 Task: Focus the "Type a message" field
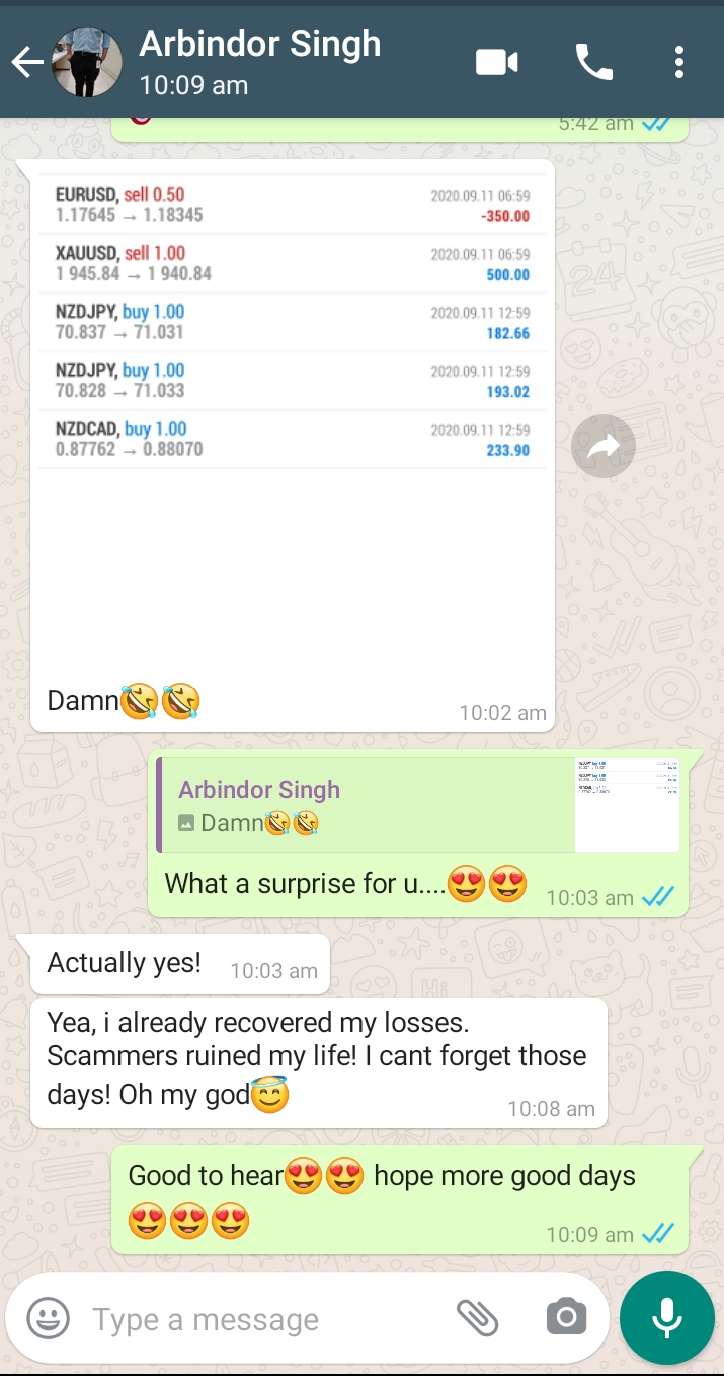tap(265, 1319)
